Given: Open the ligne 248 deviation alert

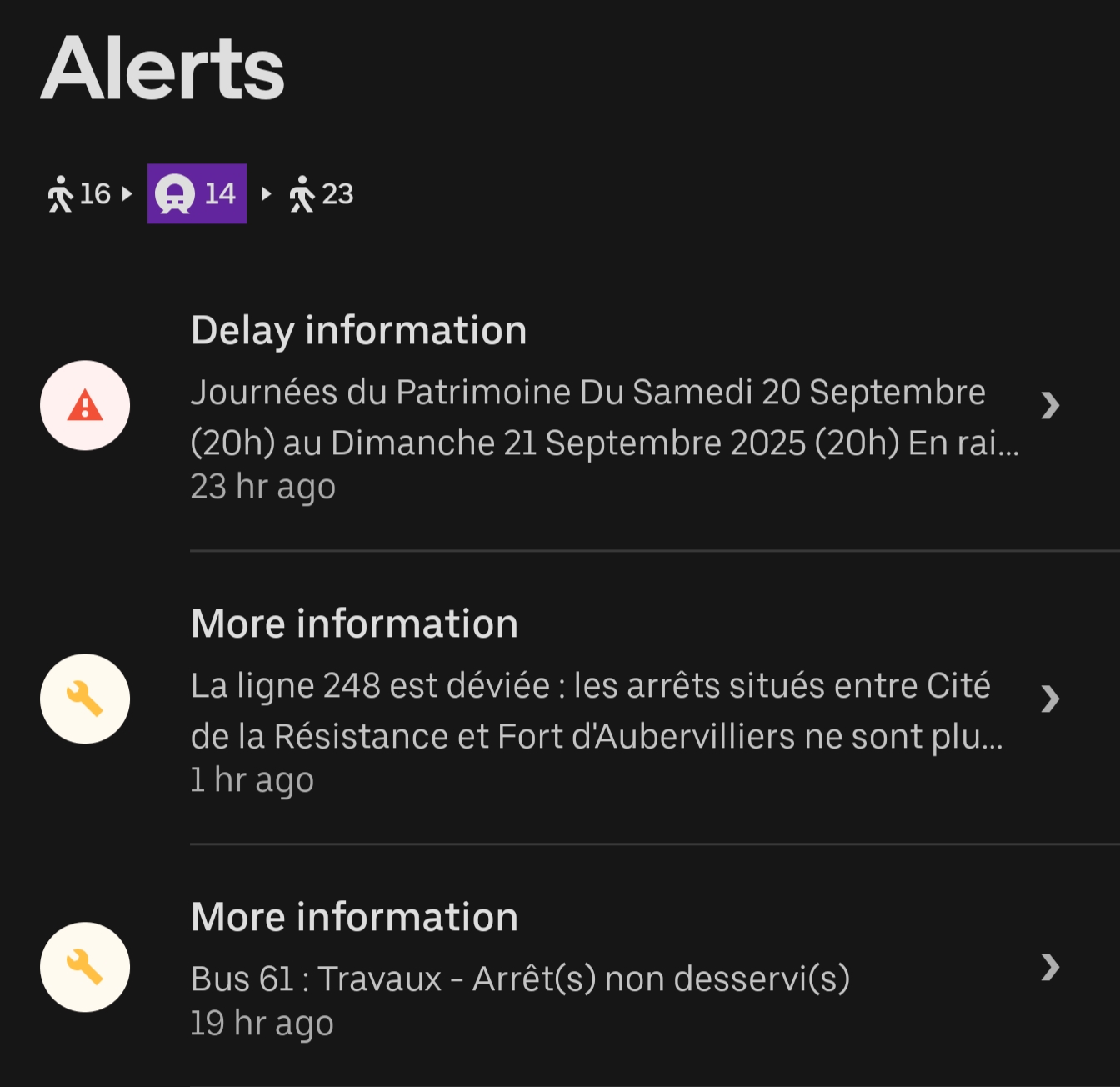Looking at the screenshot, I should 583,700.
